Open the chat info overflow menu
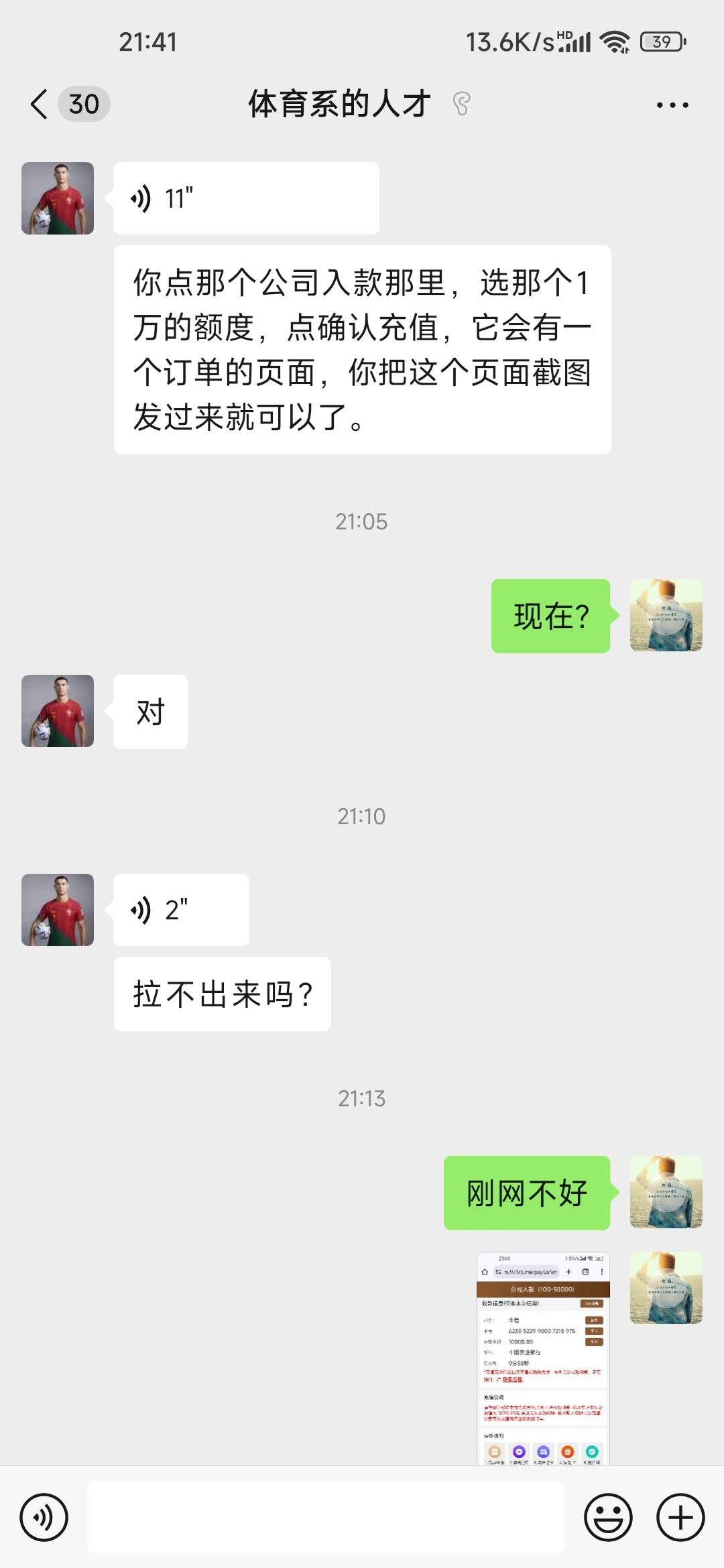Screen dimensions: 724x1568 click(672, 105)
